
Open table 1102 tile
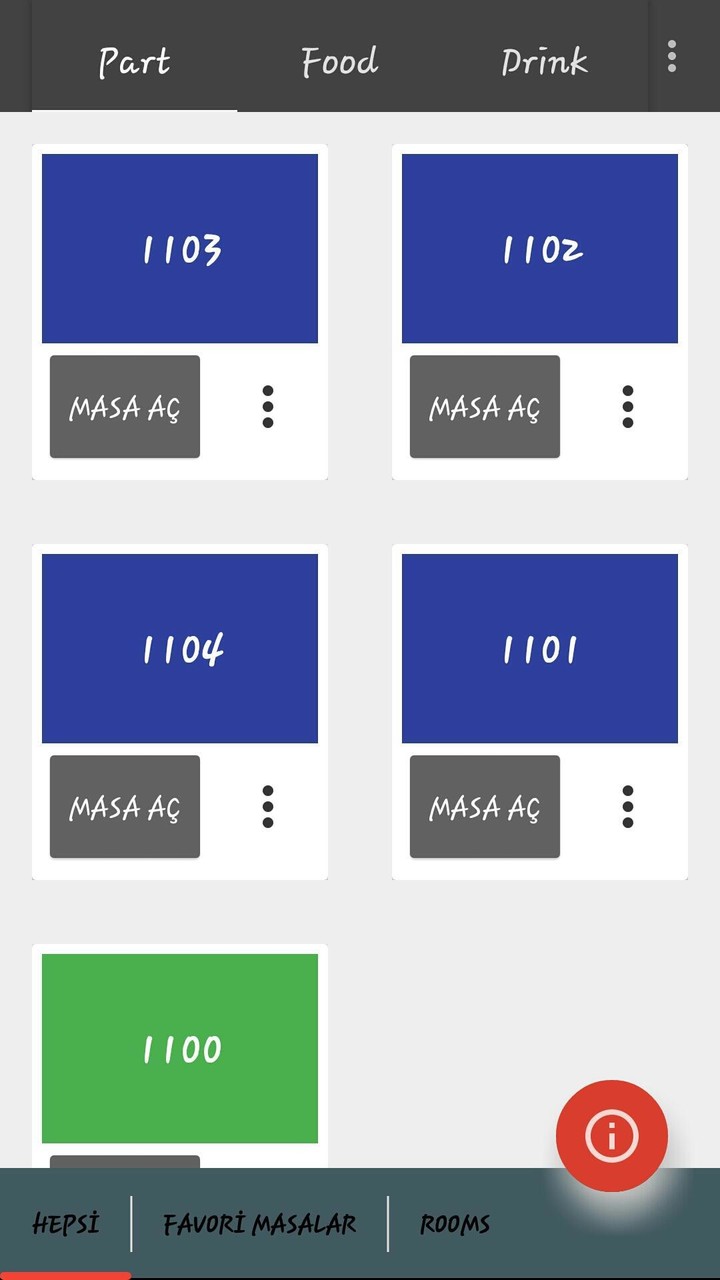point(540,248)
